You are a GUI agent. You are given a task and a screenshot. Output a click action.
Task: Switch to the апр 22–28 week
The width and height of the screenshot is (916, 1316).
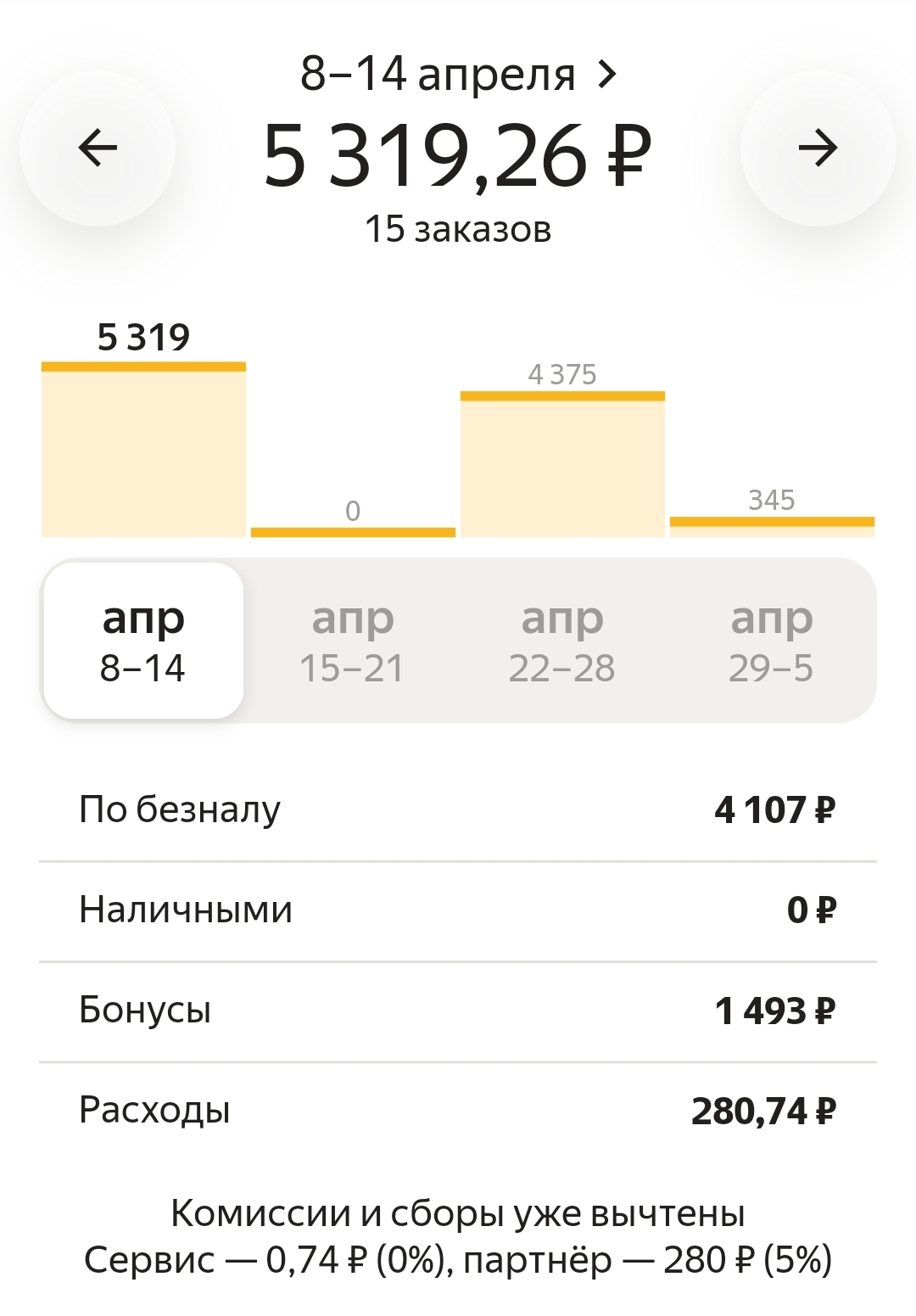tap(561, 641)
